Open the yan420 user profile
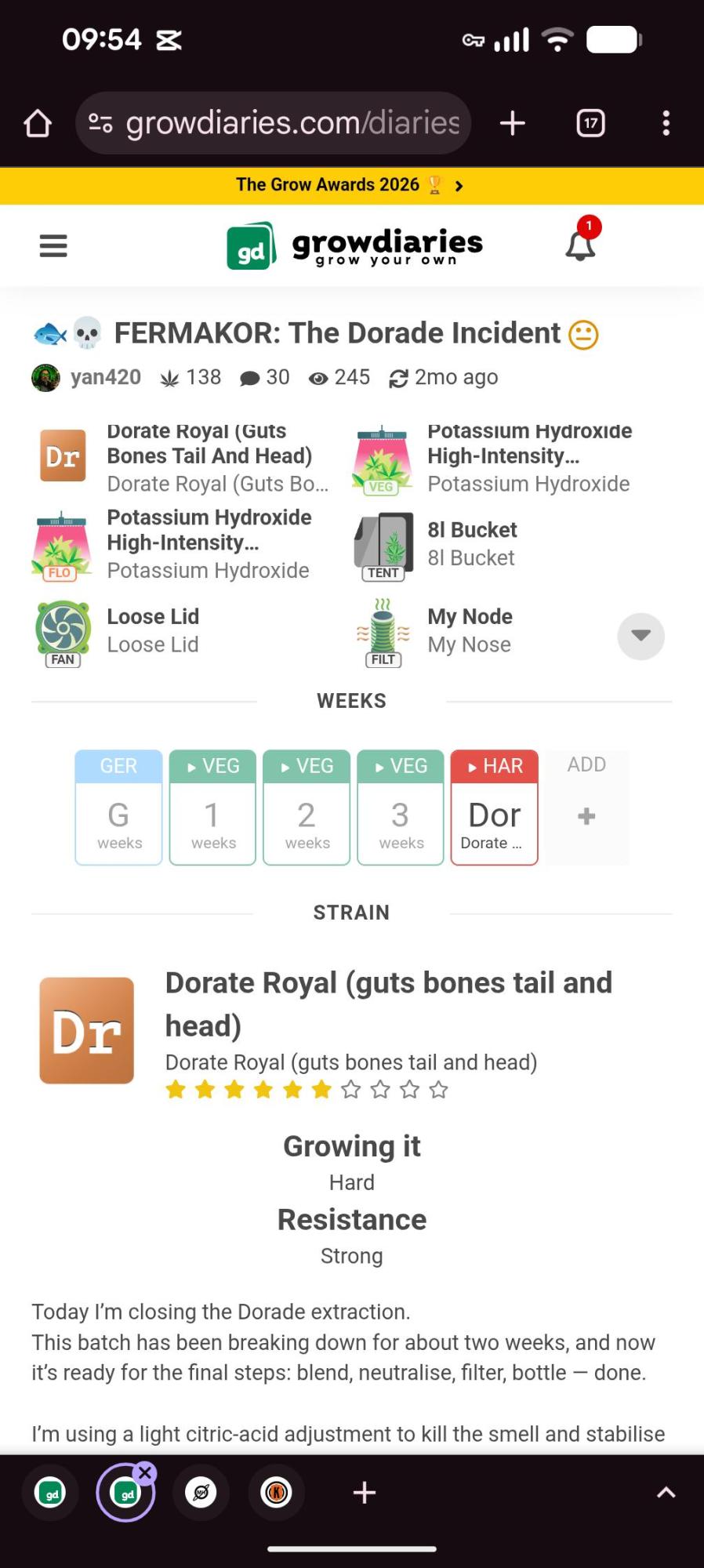The width and height of the screenshot is (704, 1568). [x=105, y=377]
